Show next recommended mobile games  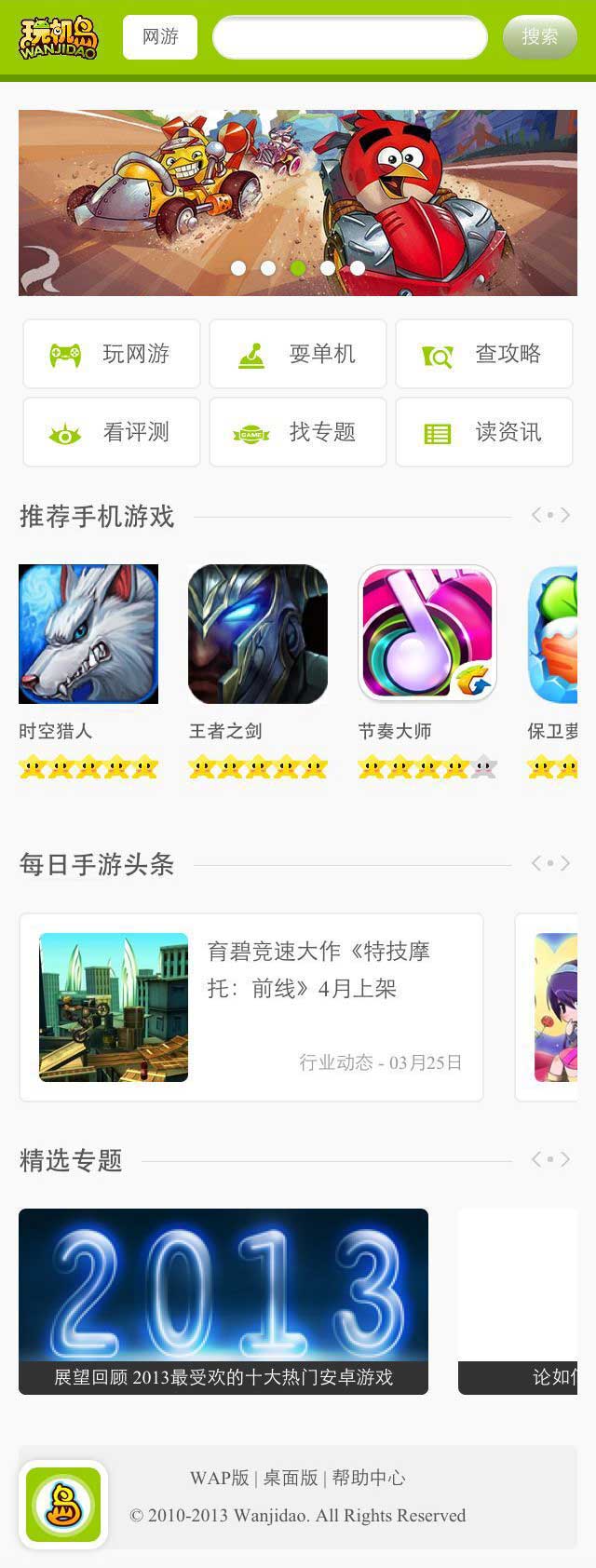pos(565,515)
